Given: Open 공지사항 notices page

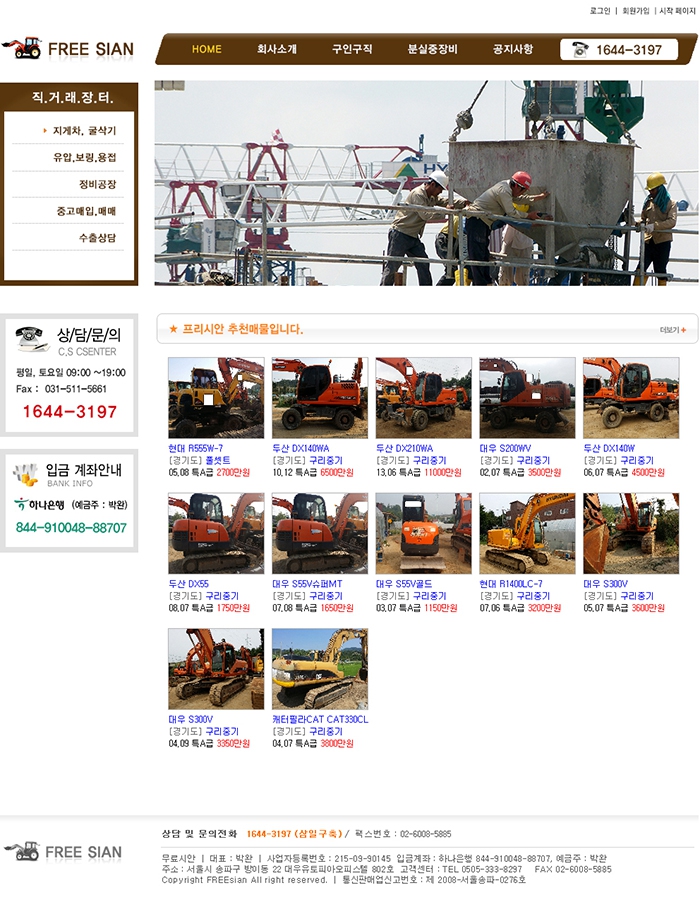Looking at the screenshot, I should click(512, 49).
